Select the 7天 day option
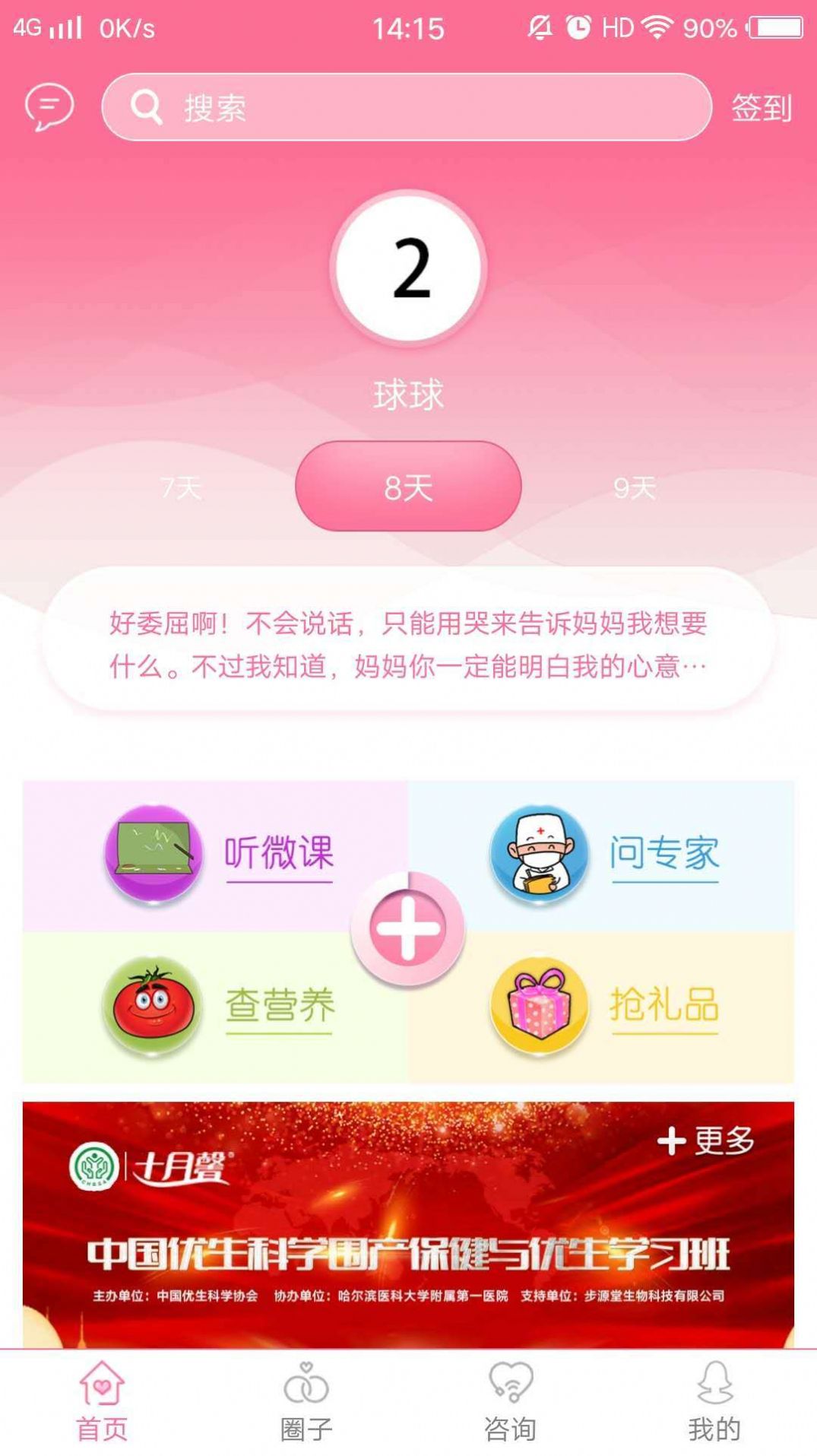The width and height of the screenshot is (817, 1456). (181, 487)
